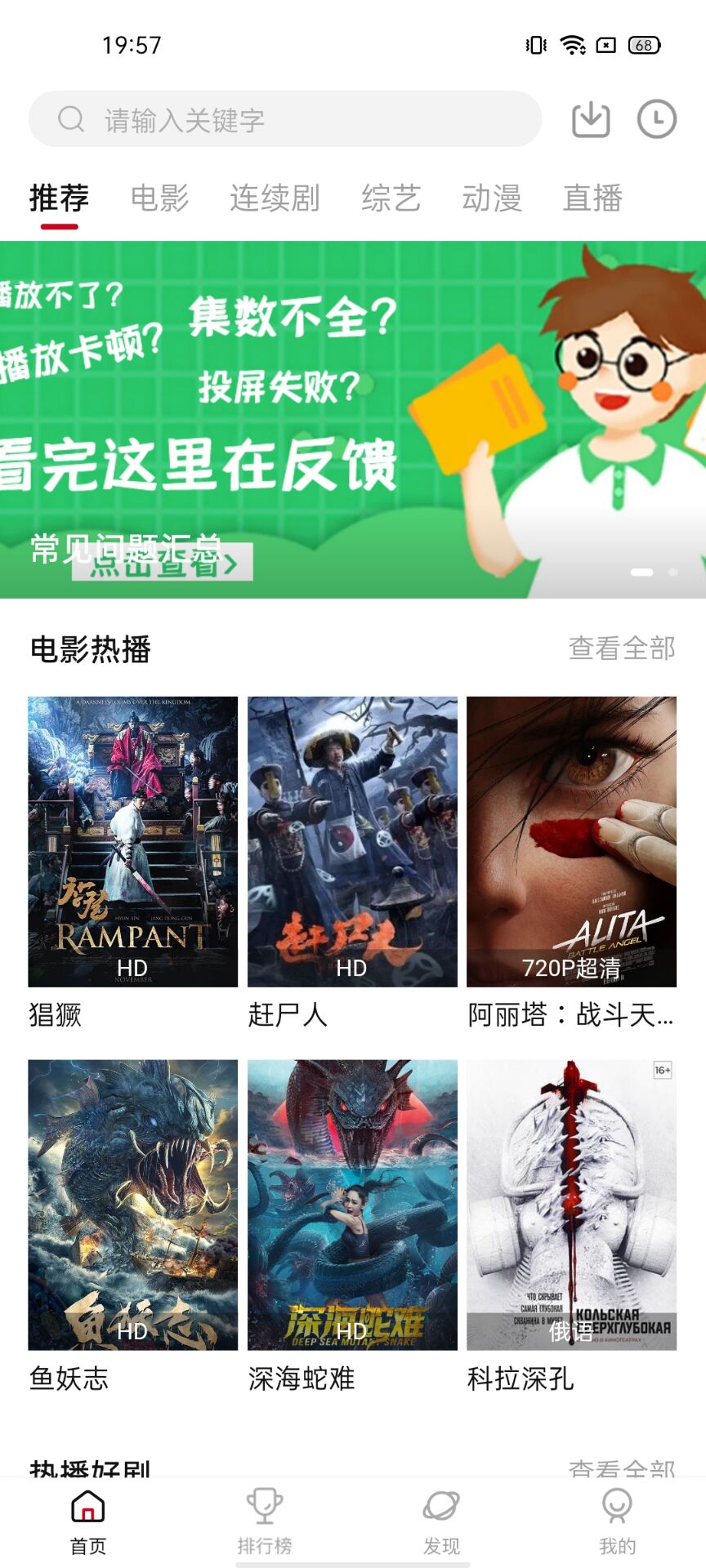Select the 综艺 tab
This screenshot has height=1568, width=706.
[391, 198]
